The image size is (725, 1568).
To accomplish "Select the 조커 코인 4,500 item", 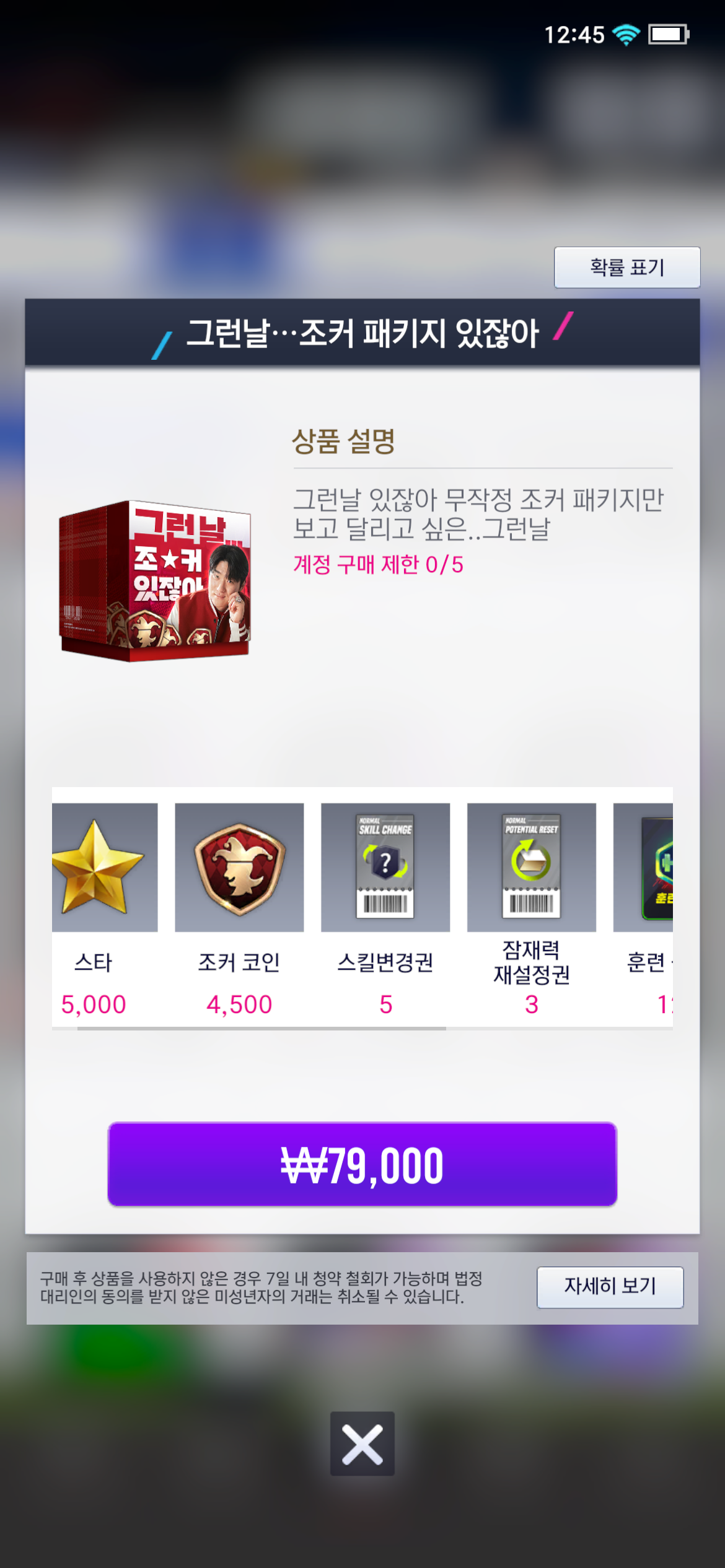I will tap(239, 867).
